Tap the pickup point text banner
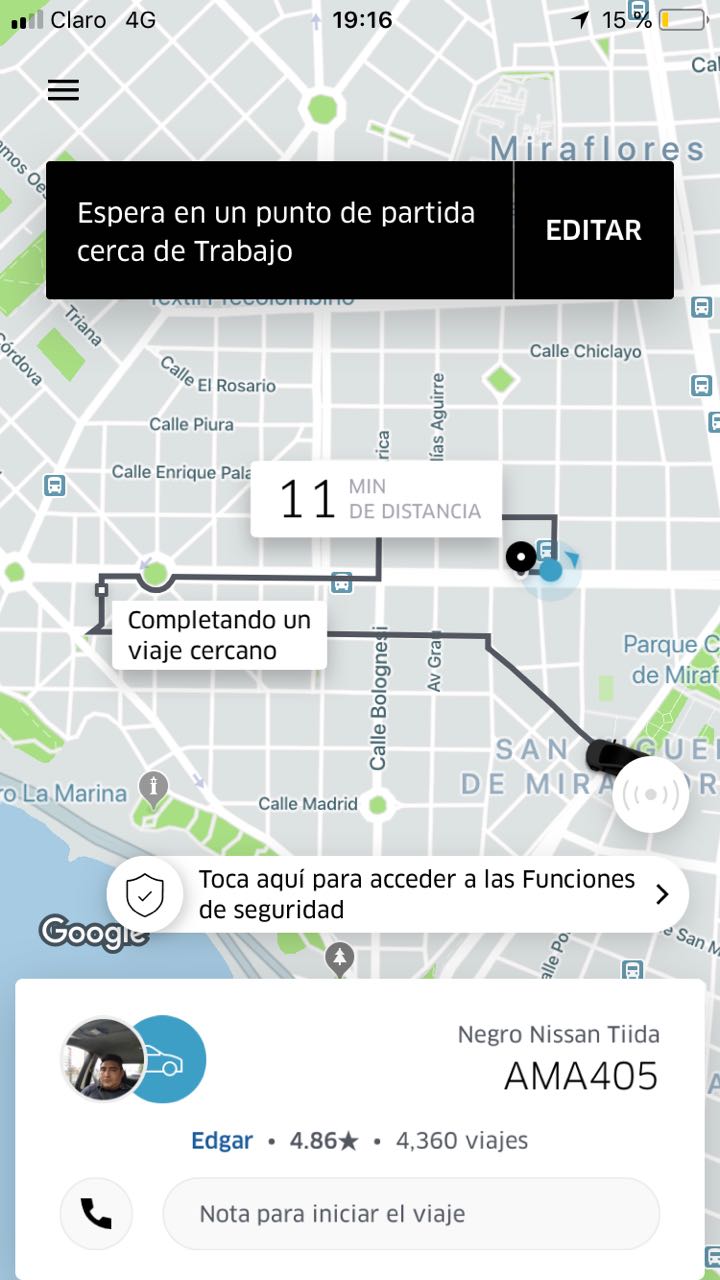 279,230
